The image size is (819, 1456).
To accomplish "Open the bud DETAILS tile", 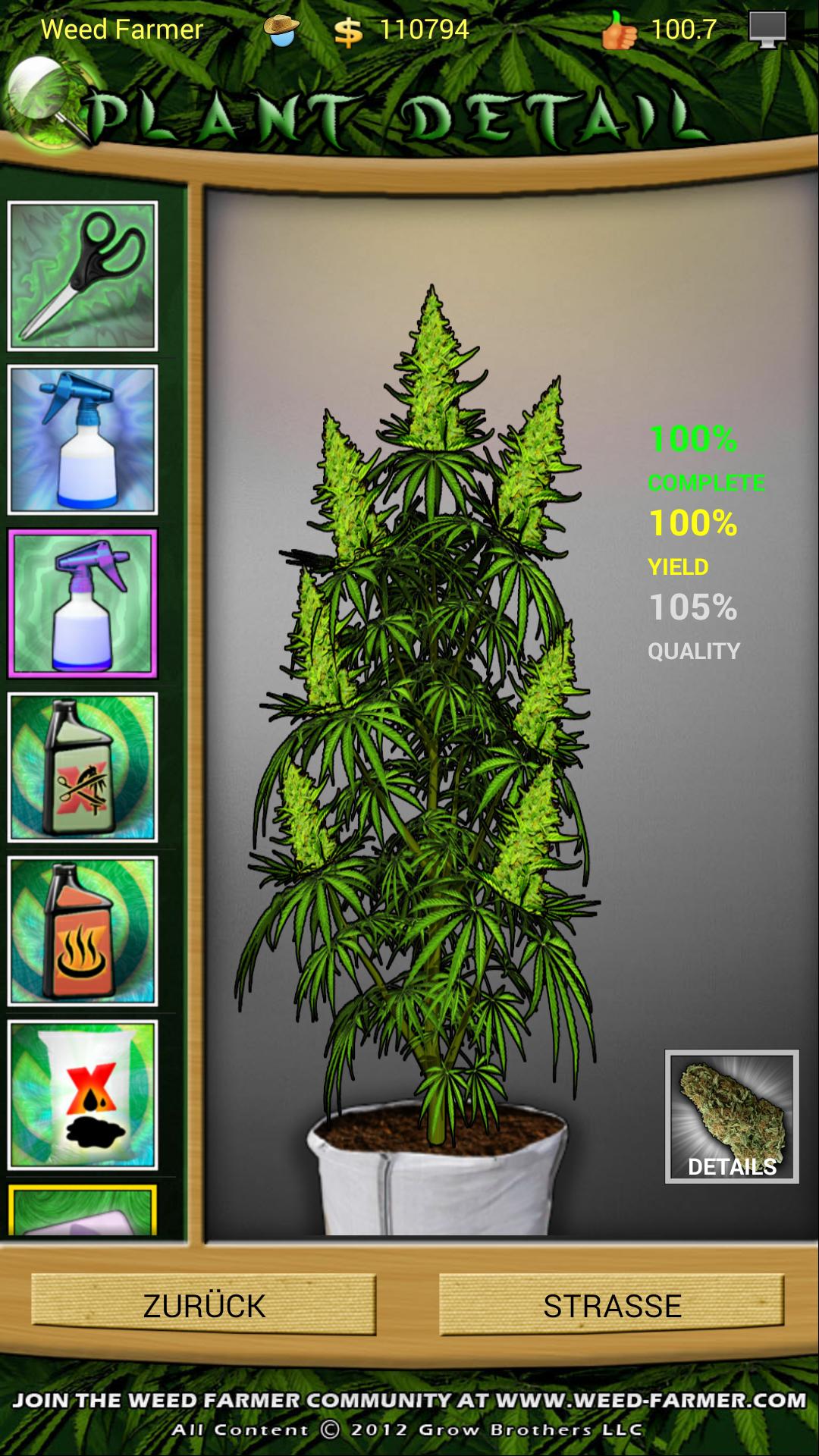I will tap(732, 1116).
